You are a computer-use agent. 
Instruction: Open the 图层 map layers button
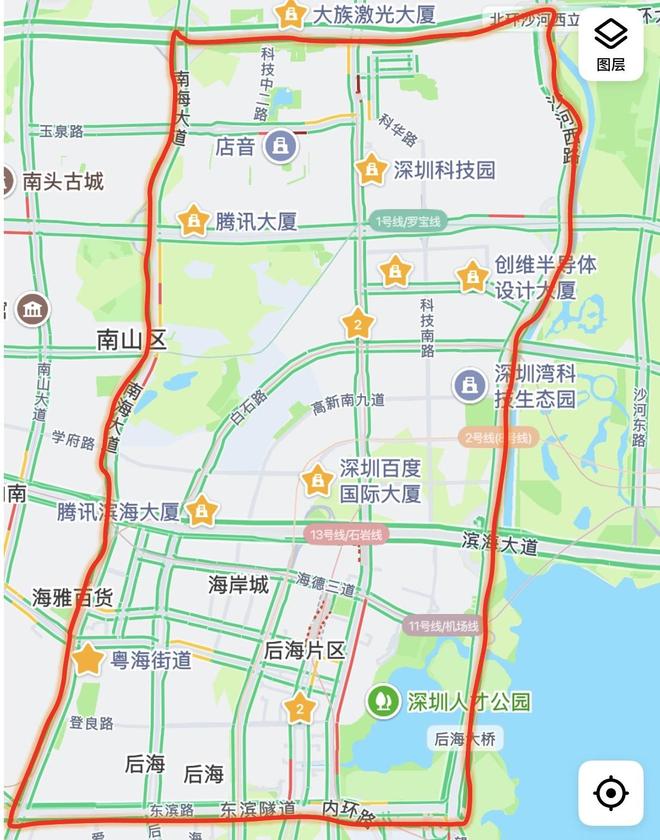[x=610, y=45]
